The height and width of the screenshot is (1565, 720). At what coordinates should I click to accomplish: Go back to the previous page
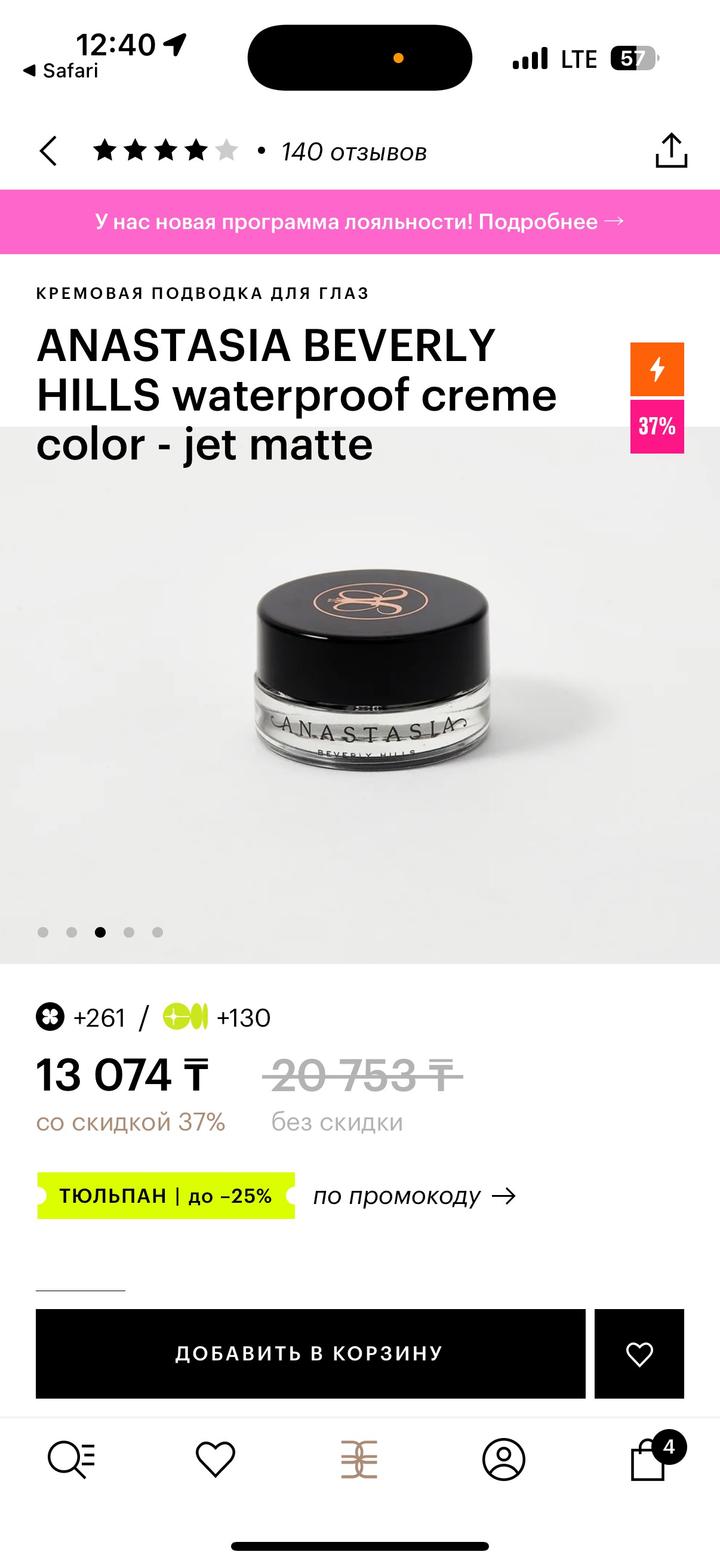point(48,151)
